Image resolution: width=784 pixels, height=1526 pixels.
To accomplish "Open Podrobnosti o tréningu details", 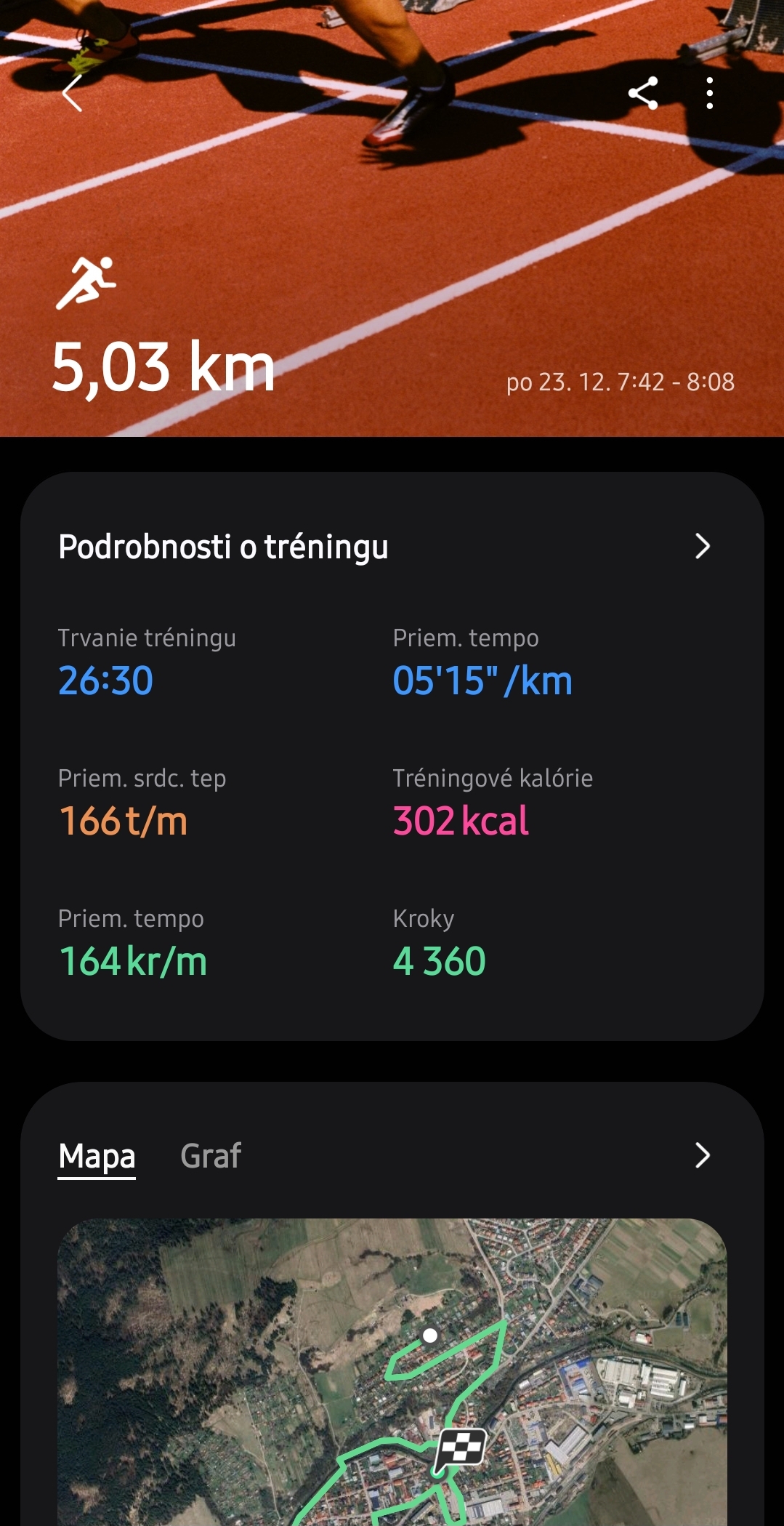I will (702, 546).
